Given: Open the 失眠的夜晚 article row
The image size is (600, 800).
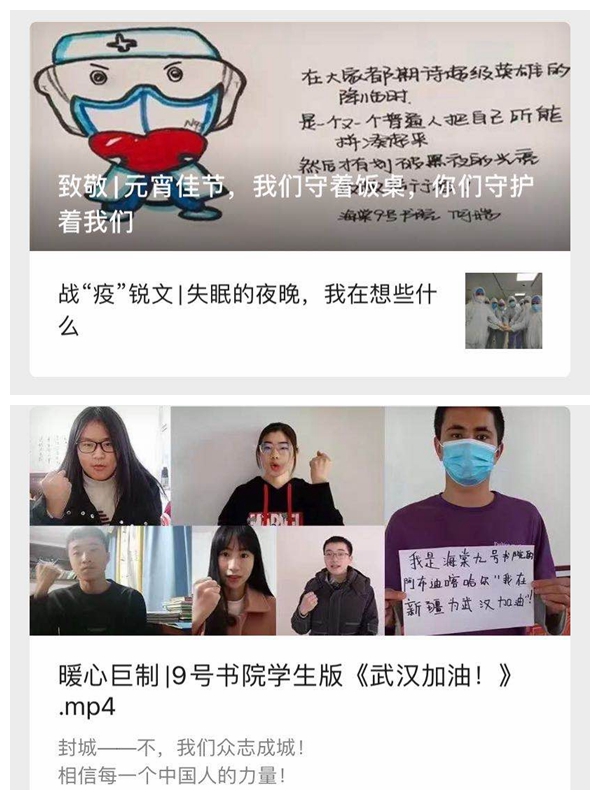Looking at the screenshot, I should [250, 309].
